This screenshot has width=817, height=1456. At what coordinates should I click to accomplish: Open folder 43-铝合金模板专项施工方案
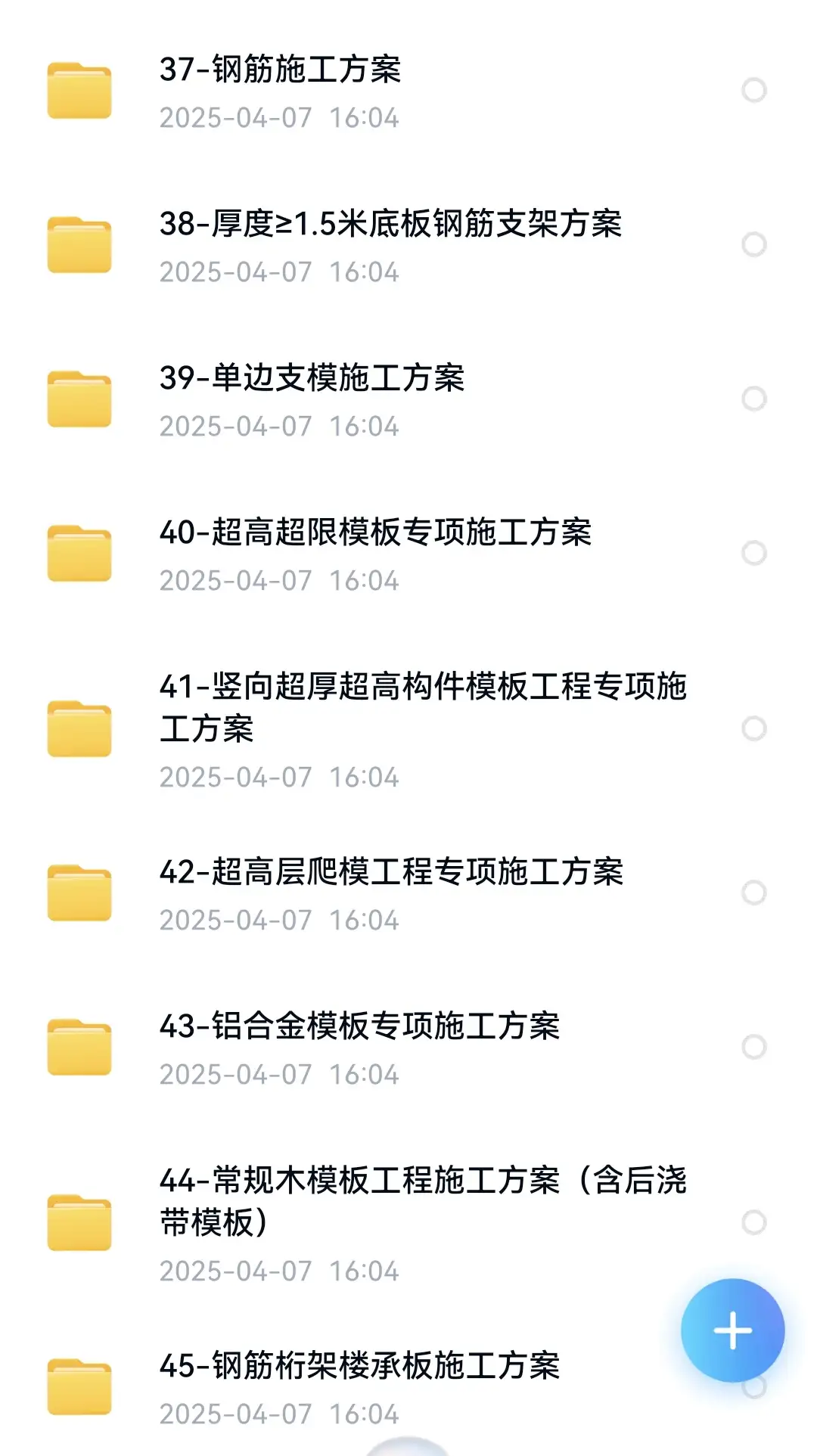tap(359, 1026)
